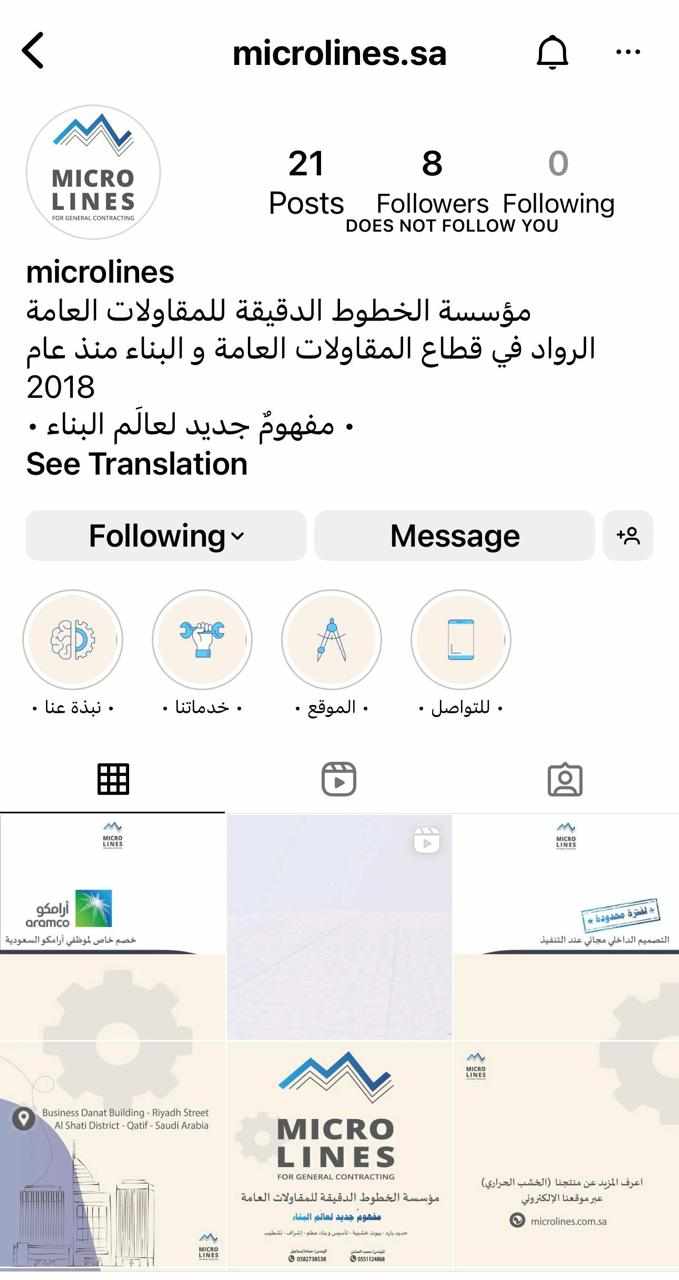Open the خدماتنا story highlight
679x1280 pixels.
(202, 640)
